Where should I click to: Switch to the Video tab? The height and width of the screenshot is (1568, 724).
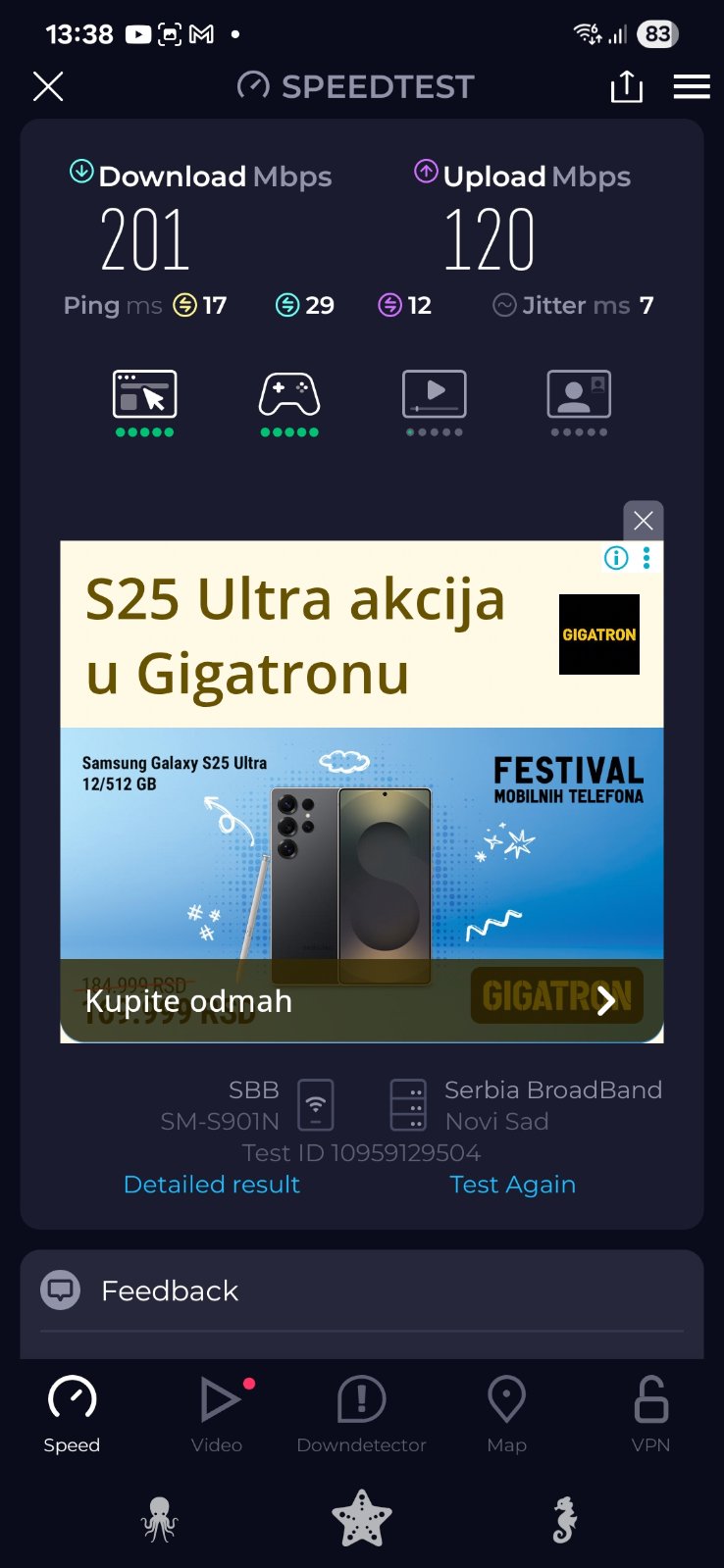(x=217, y=1412)
